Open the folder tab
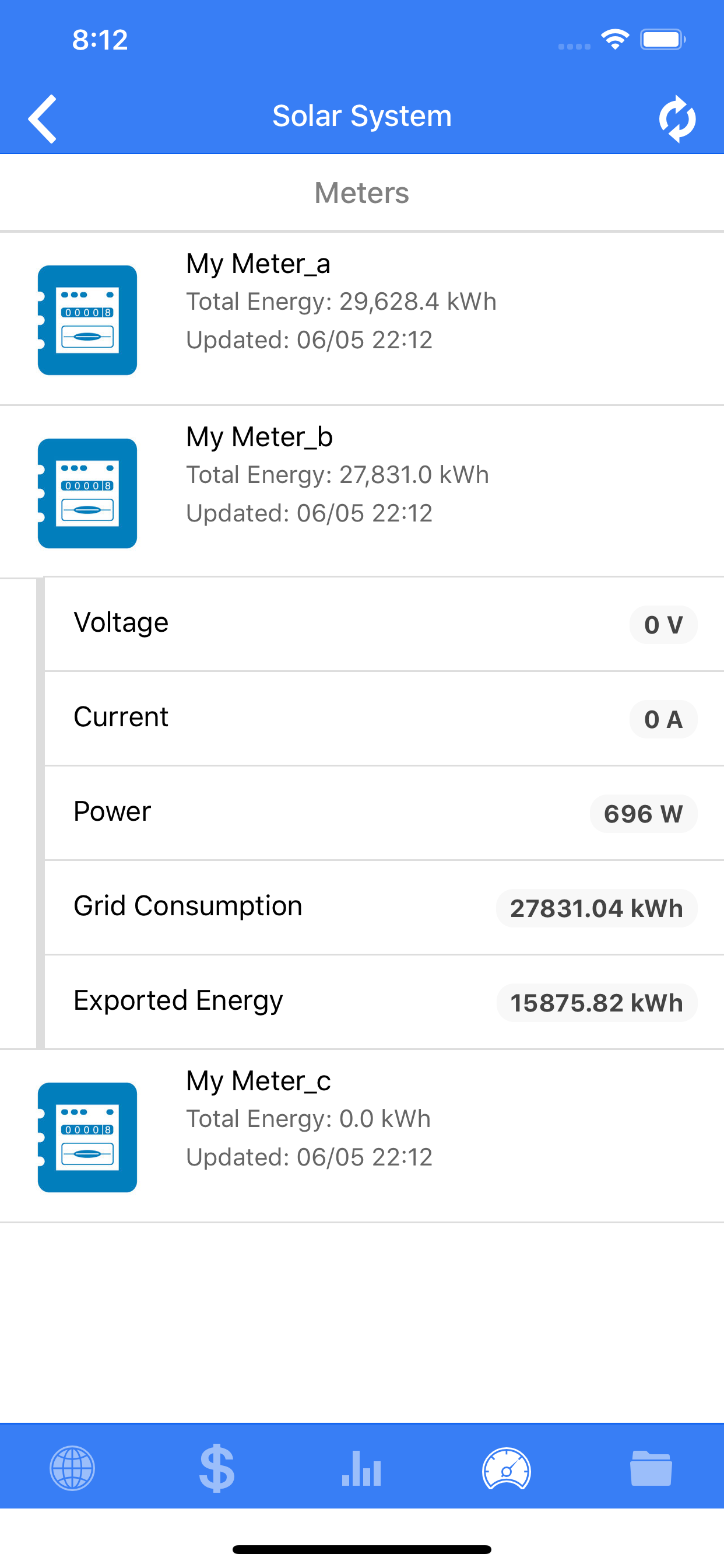 pos(651,1468)
